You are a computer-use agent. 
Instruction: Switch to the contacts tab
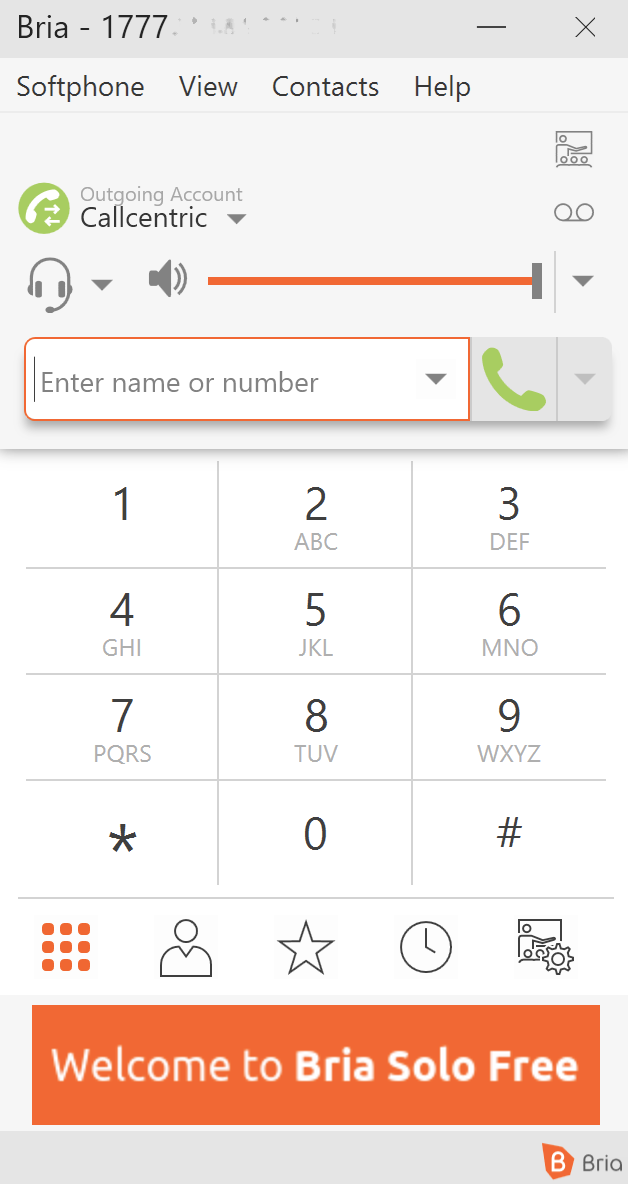pos(186,947)
